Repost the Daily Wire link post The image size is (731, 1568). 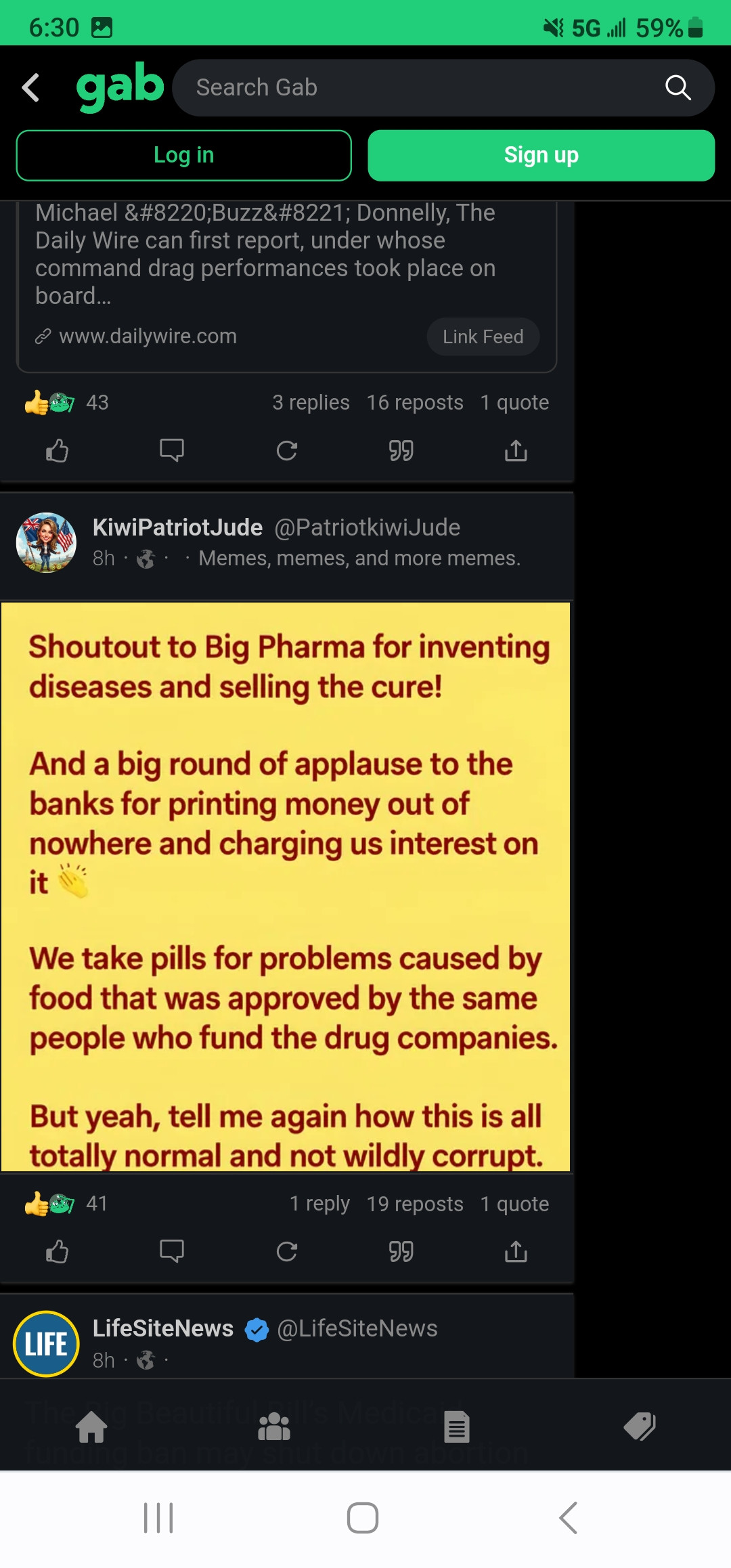[286, 450]
